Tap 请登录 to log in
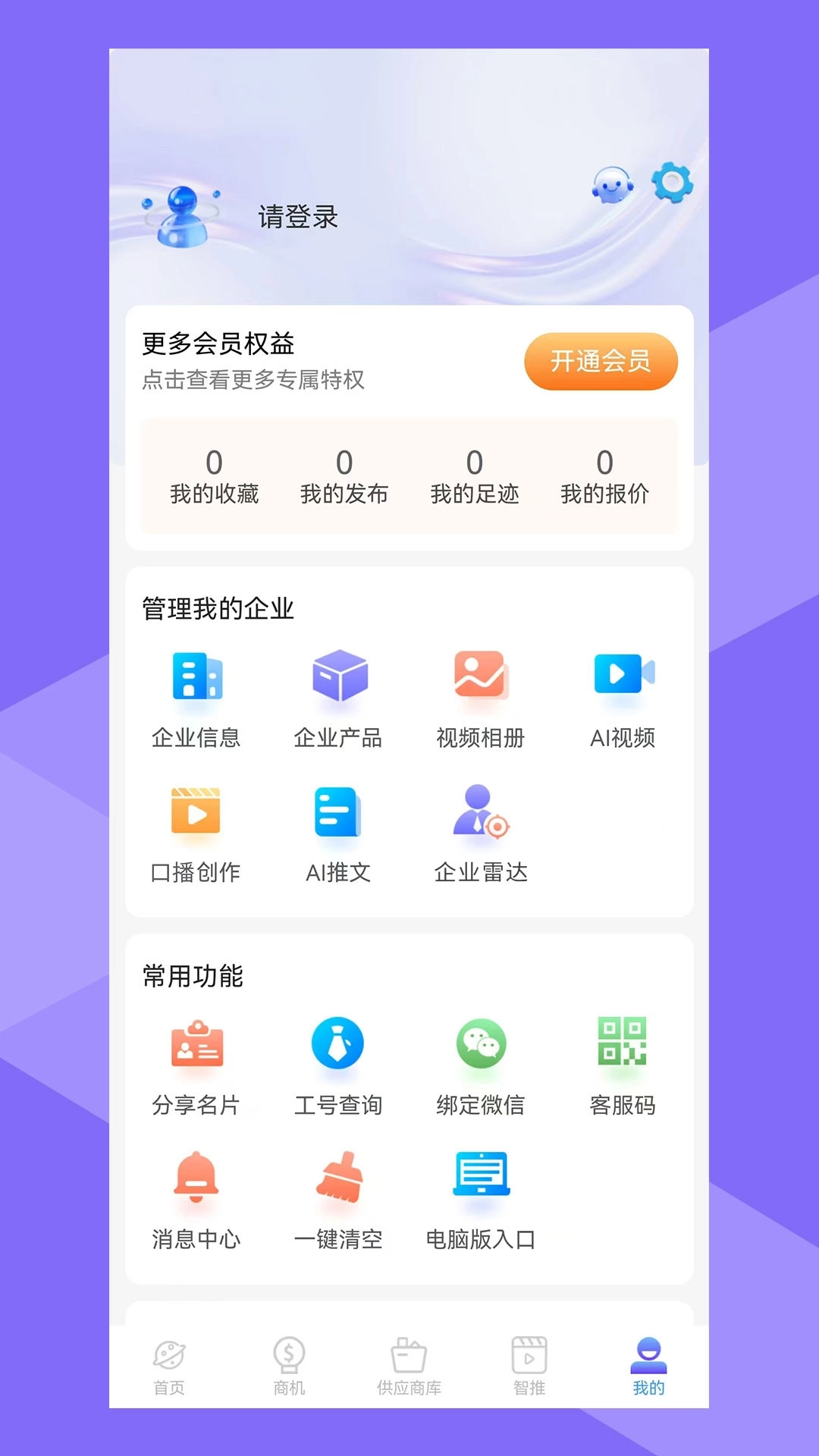The height and width of the screenshot is (1456, 819). tap(297, 218)
